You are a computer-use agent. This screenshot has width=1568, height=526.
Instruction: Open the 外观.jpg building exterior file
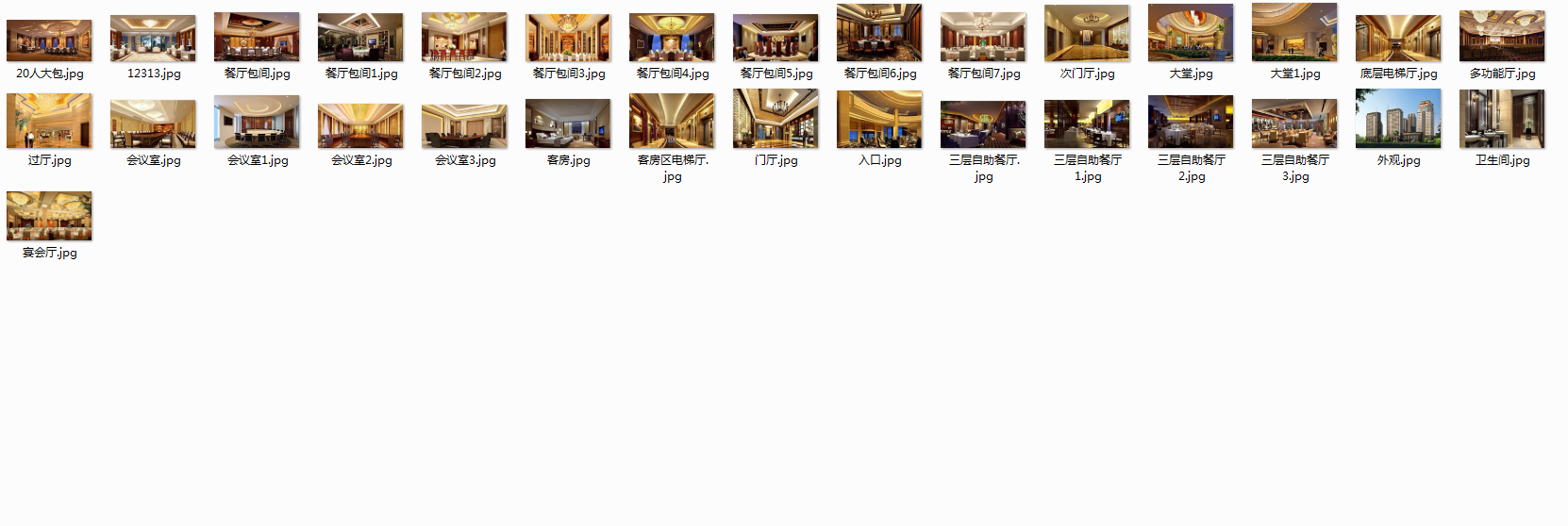[1398, 119]
